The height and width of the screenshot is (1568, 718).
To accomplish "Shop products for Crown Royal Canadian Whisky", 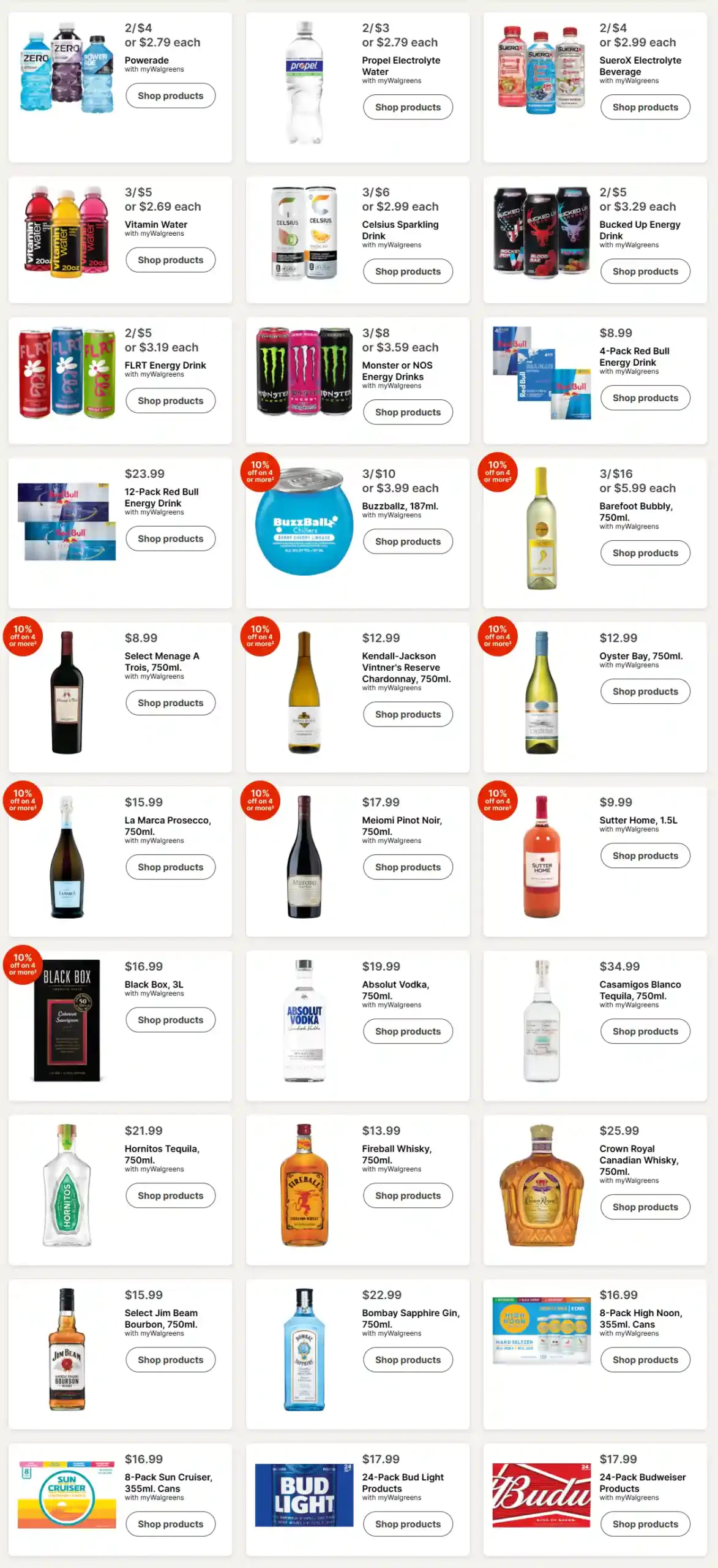I will [x=645, y=1207].
